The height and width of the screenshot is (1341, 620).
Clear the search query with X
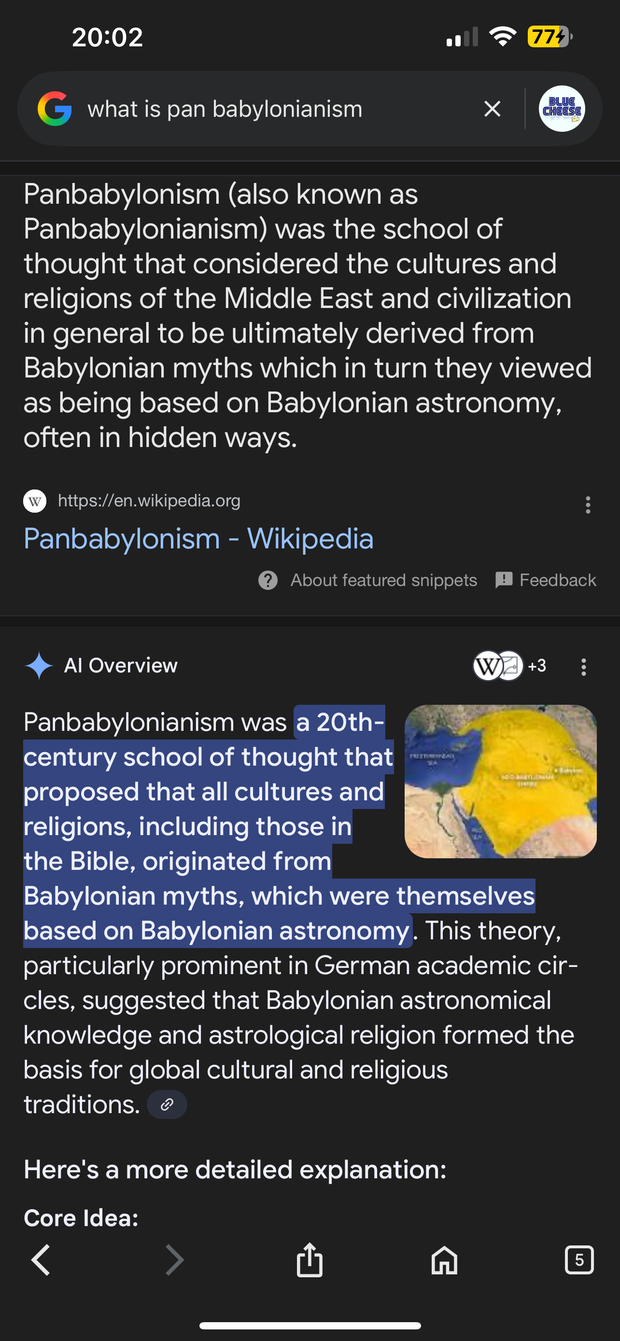[492, 109]
